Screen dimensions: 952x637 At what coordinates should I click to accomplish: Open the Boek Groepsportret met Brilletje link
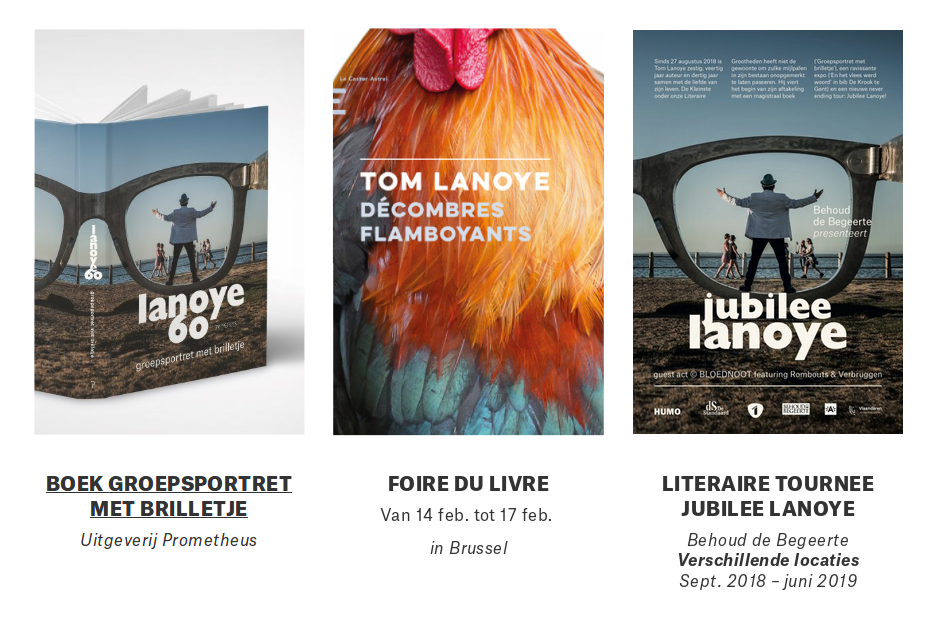point(169,496)
